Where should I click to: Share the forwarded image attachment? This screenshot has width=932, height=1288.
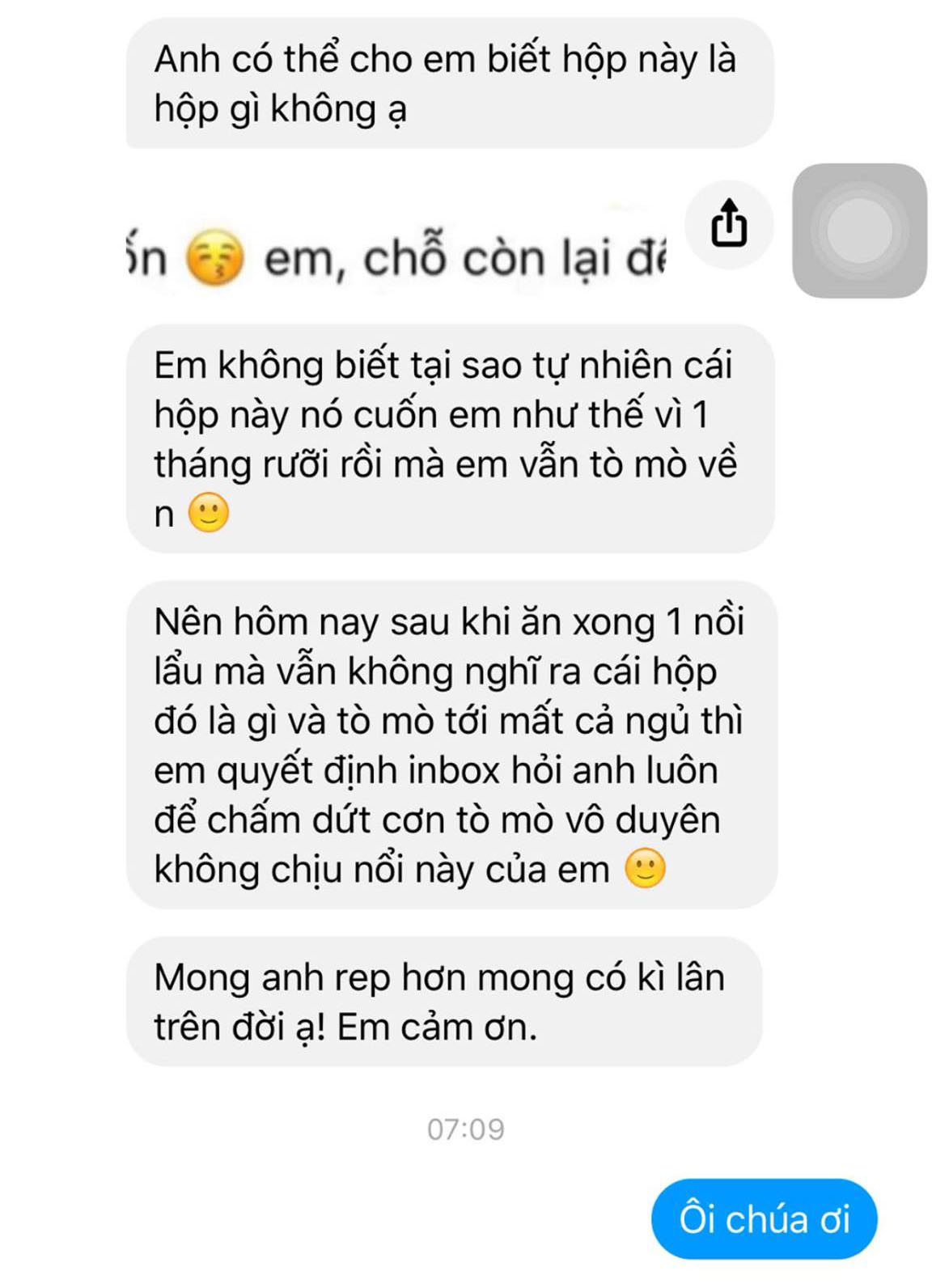[728, 224]
